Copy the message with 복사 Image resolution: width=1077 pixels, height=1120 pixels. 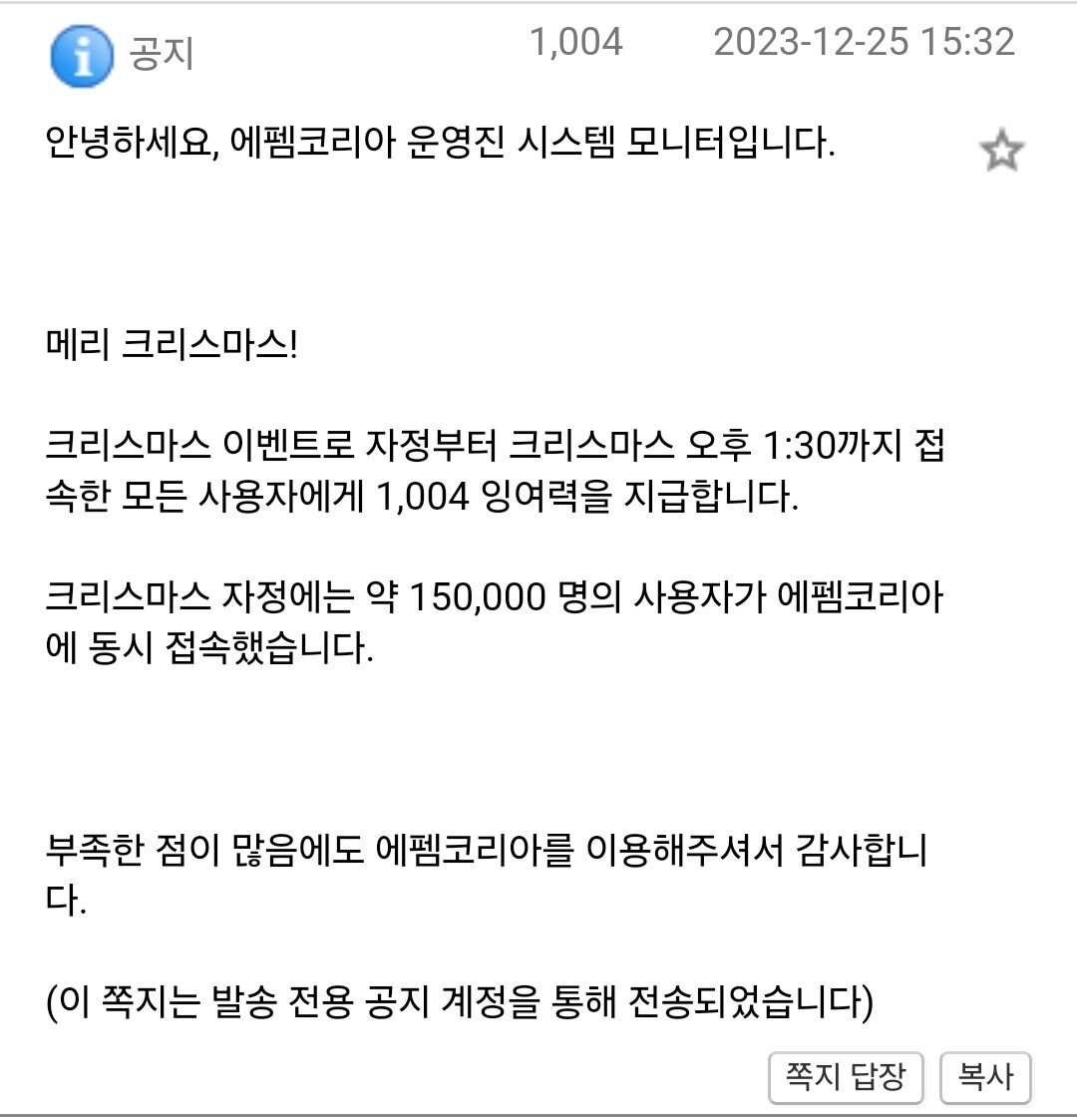pyautogui.click(x=985, y=1077)
